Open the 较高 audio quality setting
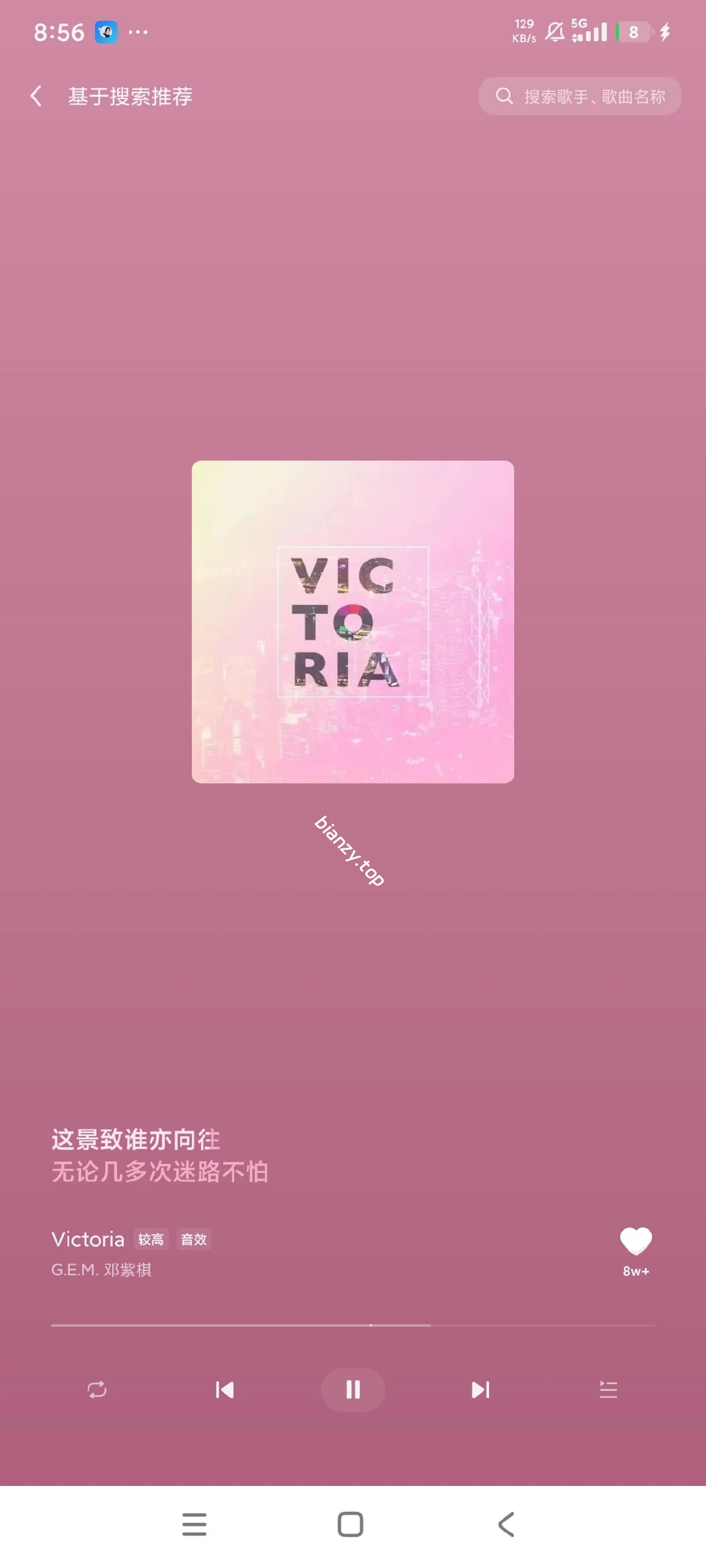The width and height of the screenshot is (706, 1568). click(x=151, y=1239)
